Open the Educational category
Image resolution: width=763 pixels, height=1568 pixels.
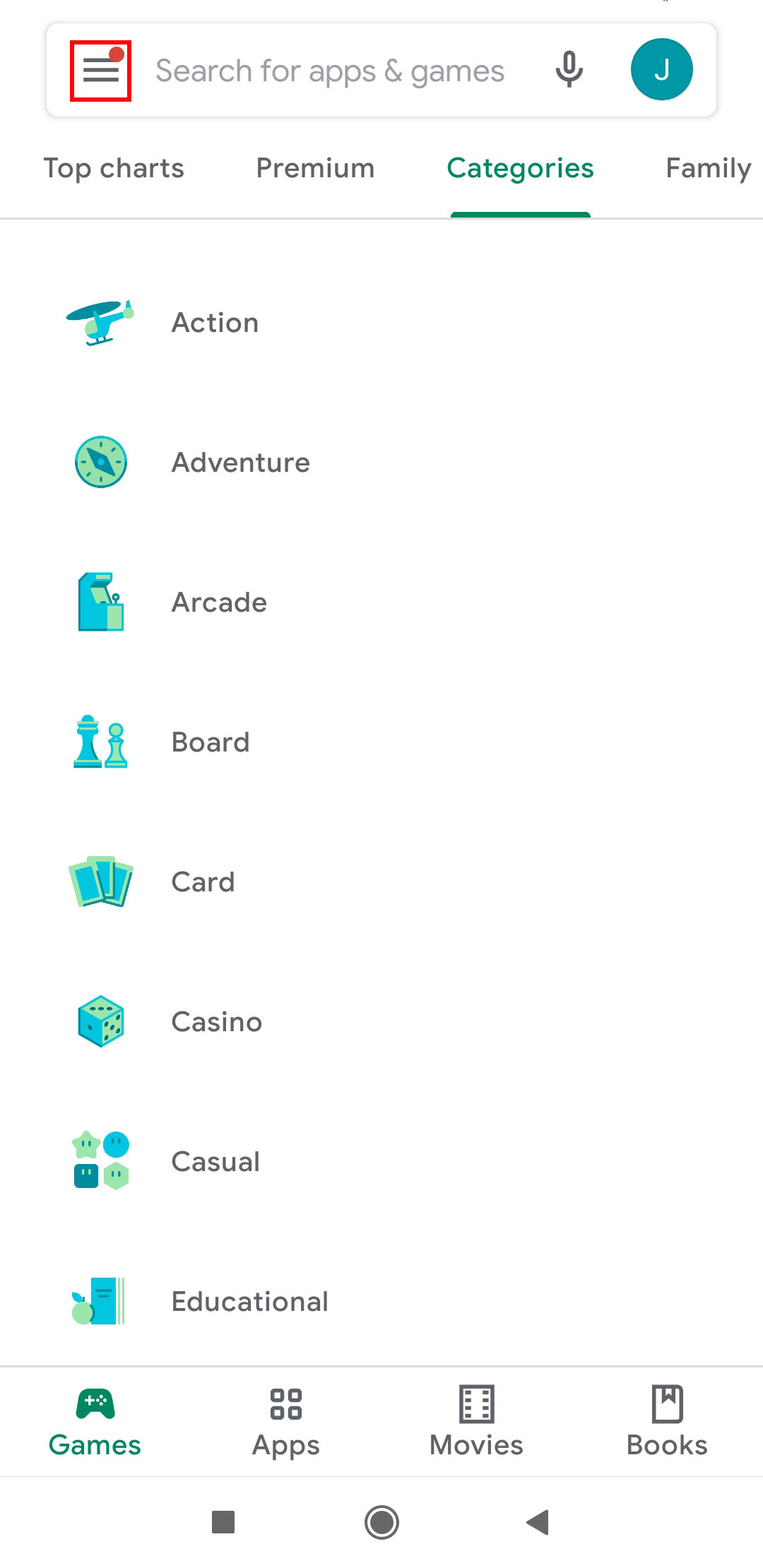point(250,1302)
